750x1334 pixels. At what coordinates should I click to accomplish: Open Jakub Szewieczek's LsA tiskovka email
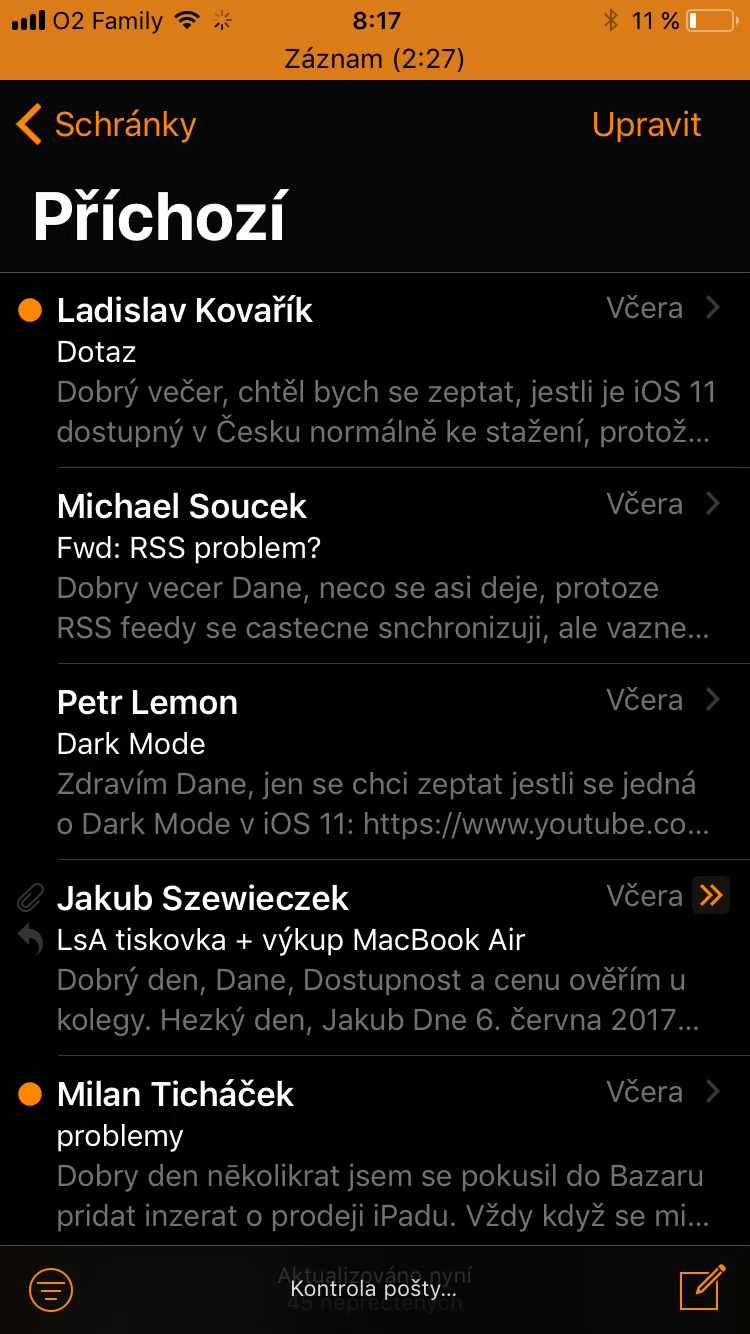[x=360, y=958]
